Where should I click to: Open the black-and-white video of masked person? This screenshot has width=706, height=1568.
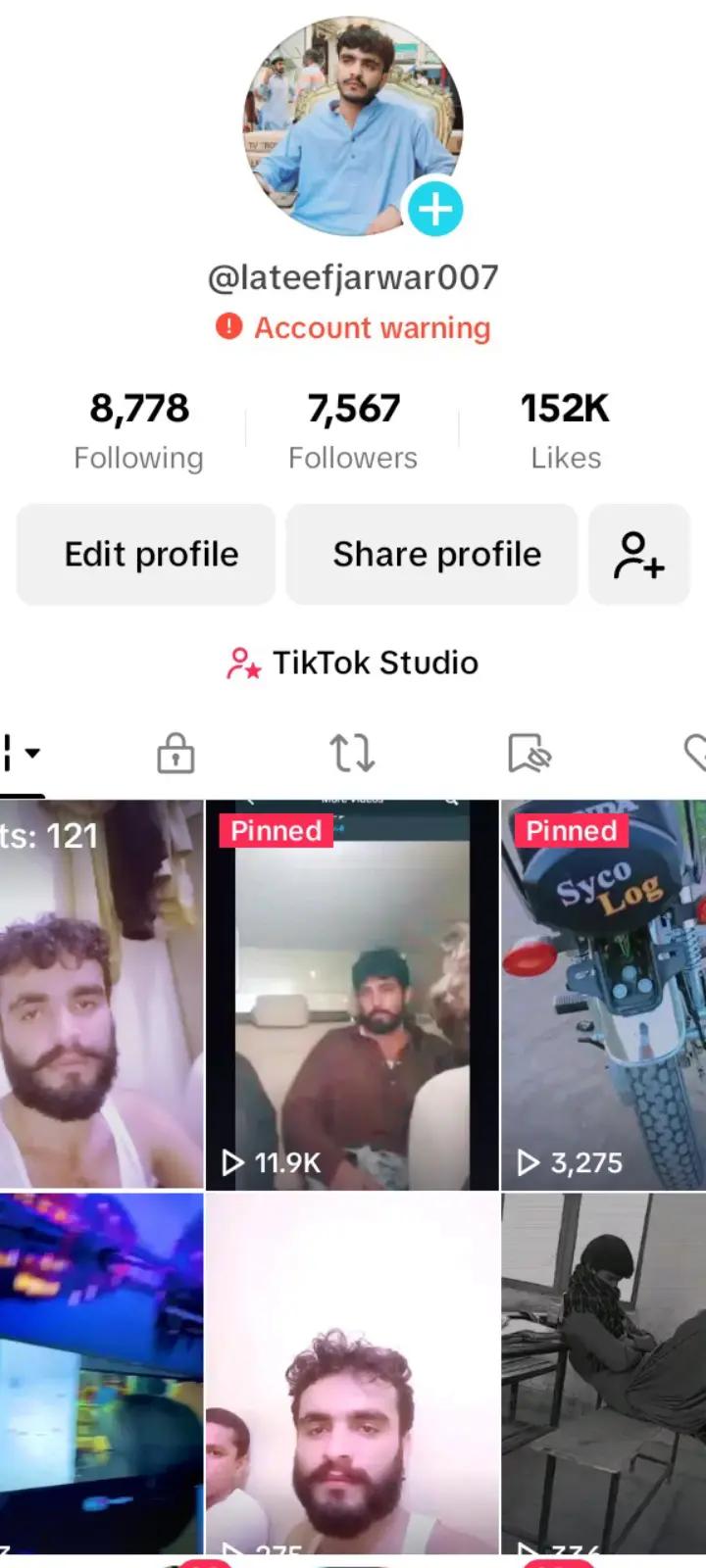[603, 1372]
